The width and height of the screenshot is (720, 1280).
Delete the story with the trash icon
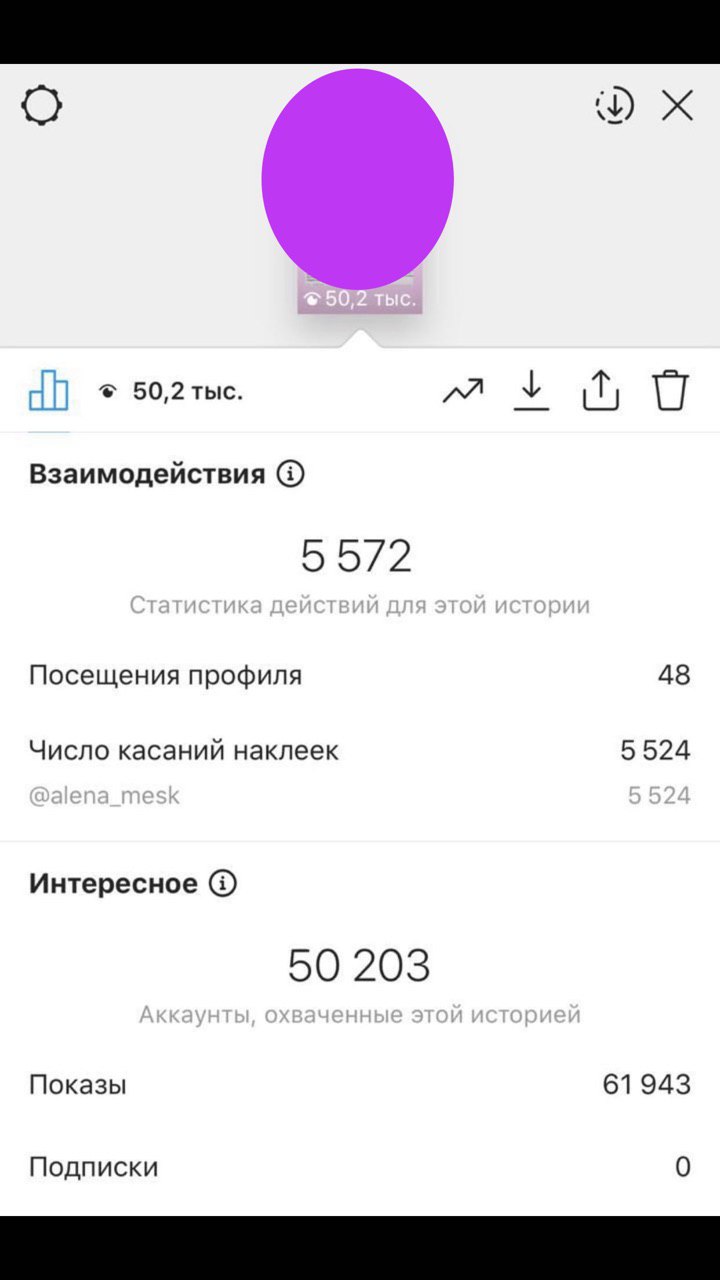click(x=671, y=390)
